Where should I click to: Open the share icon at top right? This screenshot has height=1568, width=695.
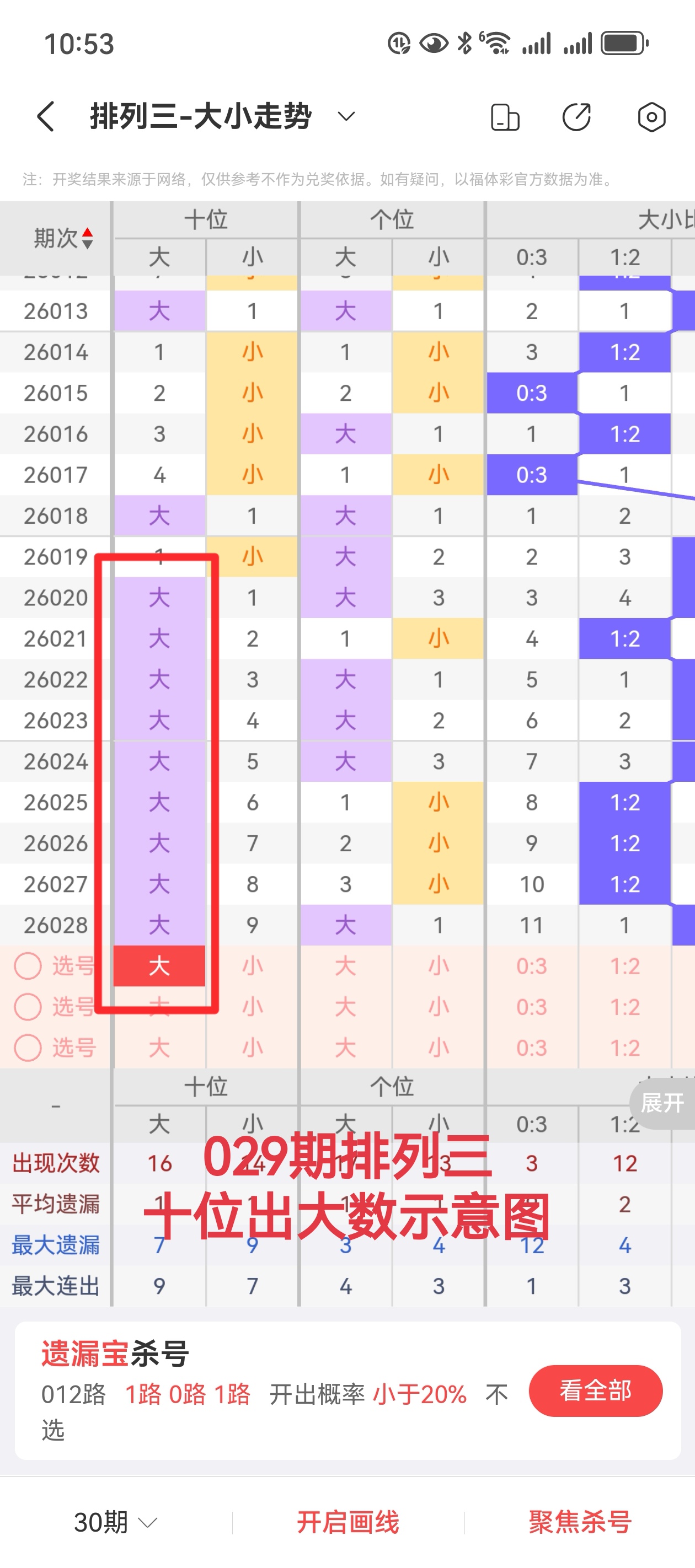[576, 116]
